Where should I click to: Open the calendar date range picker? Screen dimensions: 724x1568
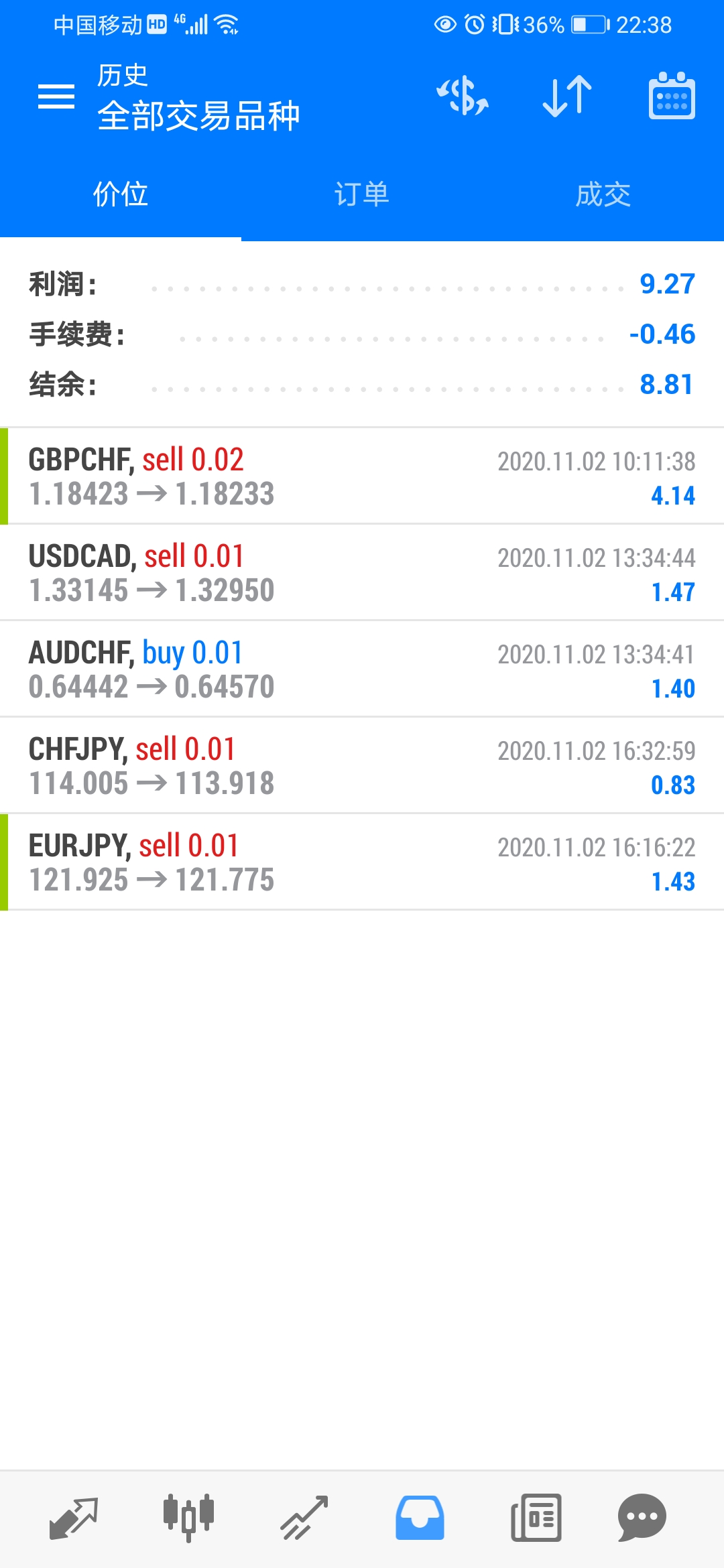coord(672,96)
